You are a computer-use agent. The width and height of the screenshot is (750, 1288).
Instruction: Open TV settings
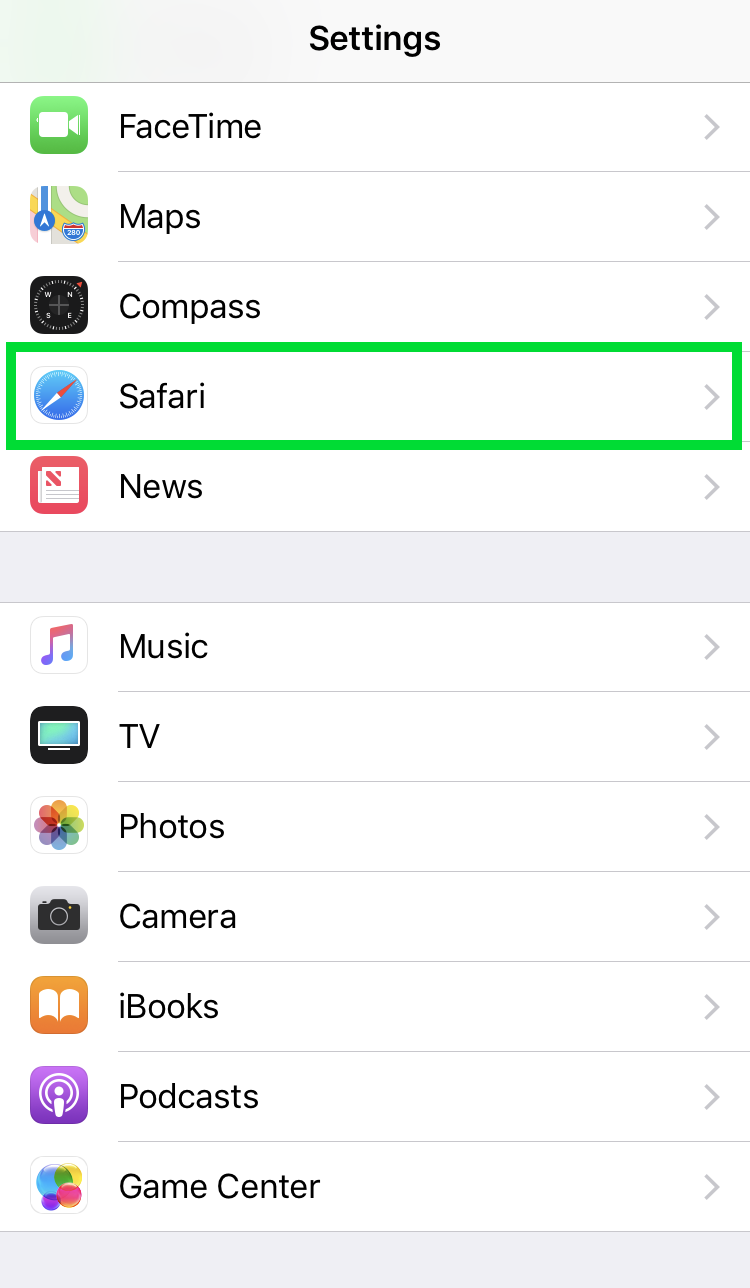point(375,737)
